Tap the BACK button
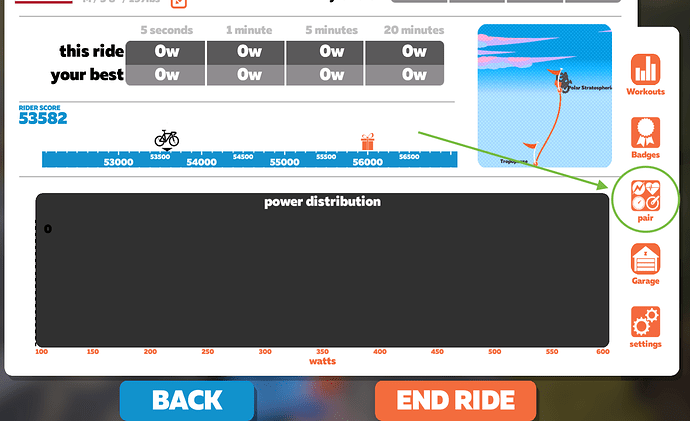The image size is (690, 421). pos(187,400)
